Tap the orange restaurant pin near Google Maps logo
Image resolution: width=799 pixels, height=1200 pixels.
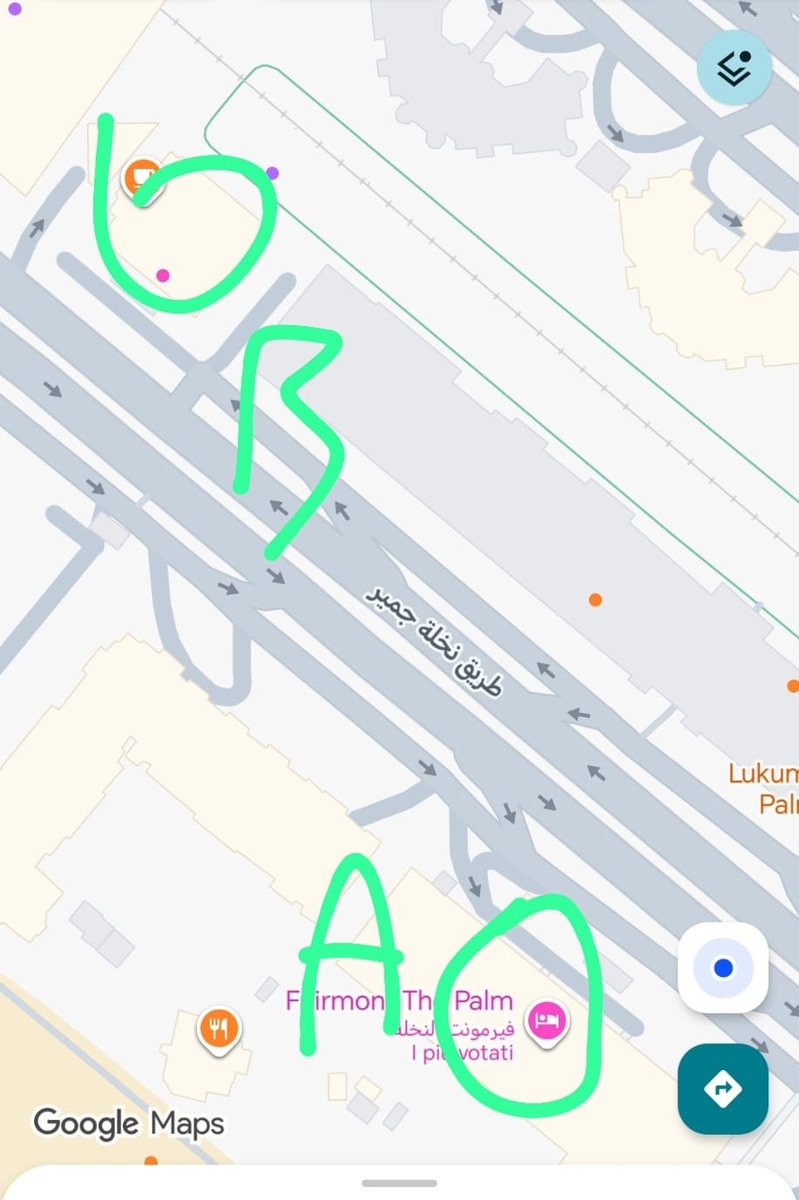coord(218,1029)
